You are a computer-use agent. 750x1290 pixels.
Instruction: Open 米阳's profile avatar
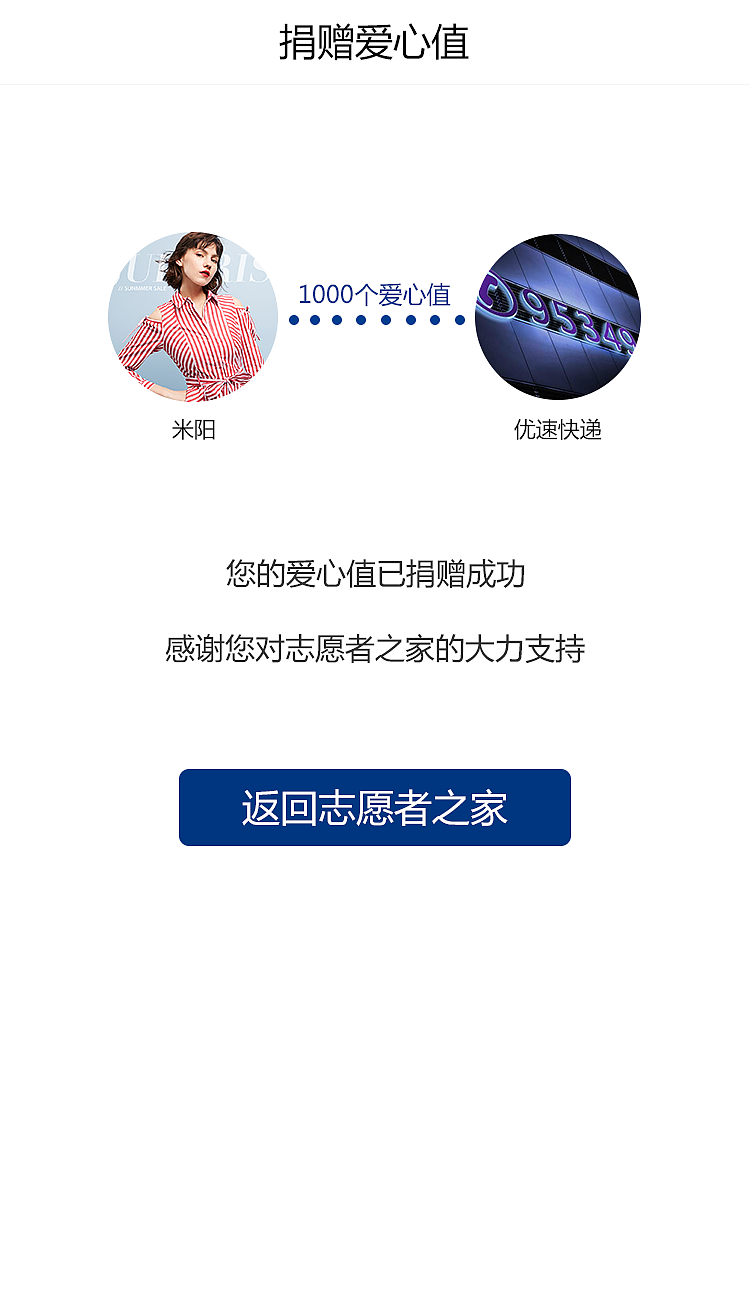pos(193,318)
